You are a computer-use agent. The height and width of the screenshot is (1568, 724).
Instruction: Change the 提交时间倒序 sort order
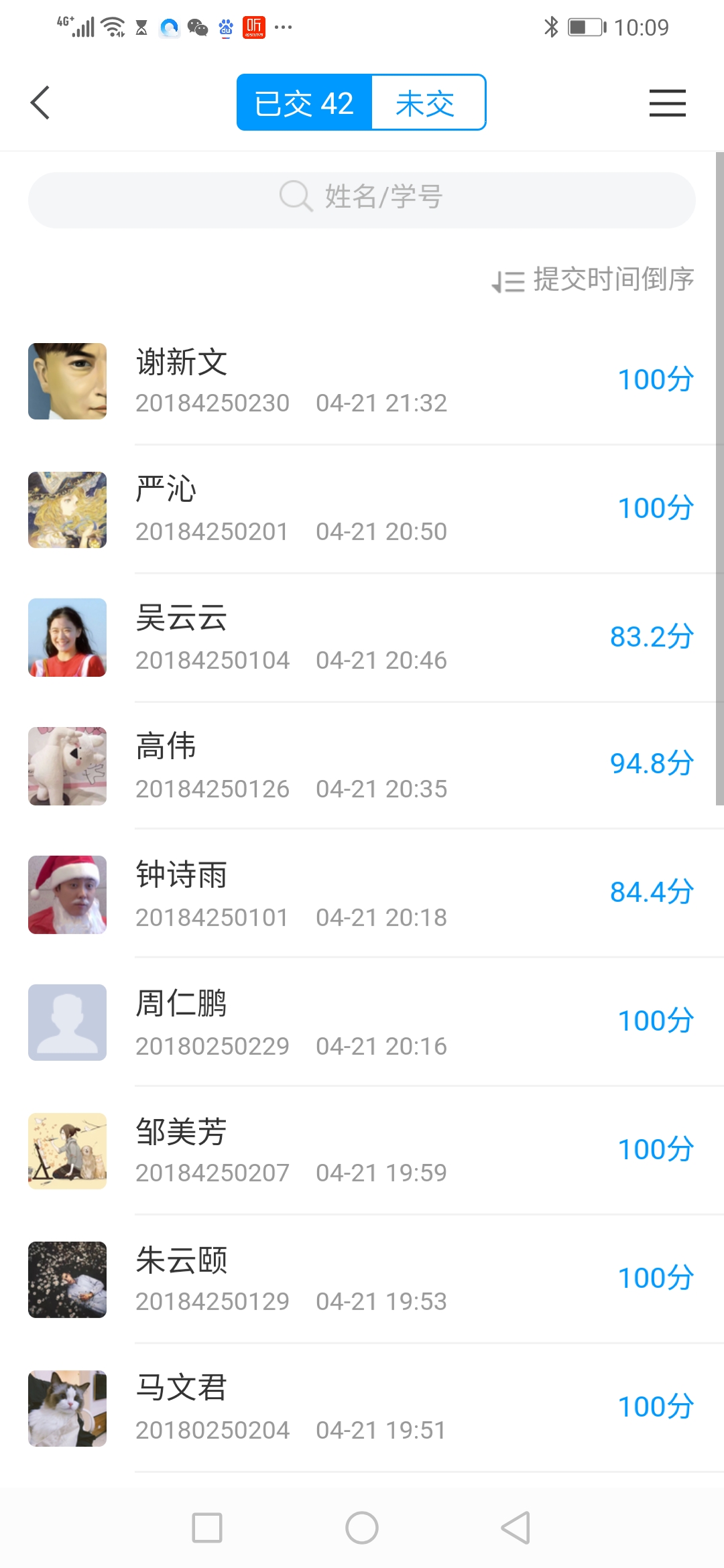point(594,279)
